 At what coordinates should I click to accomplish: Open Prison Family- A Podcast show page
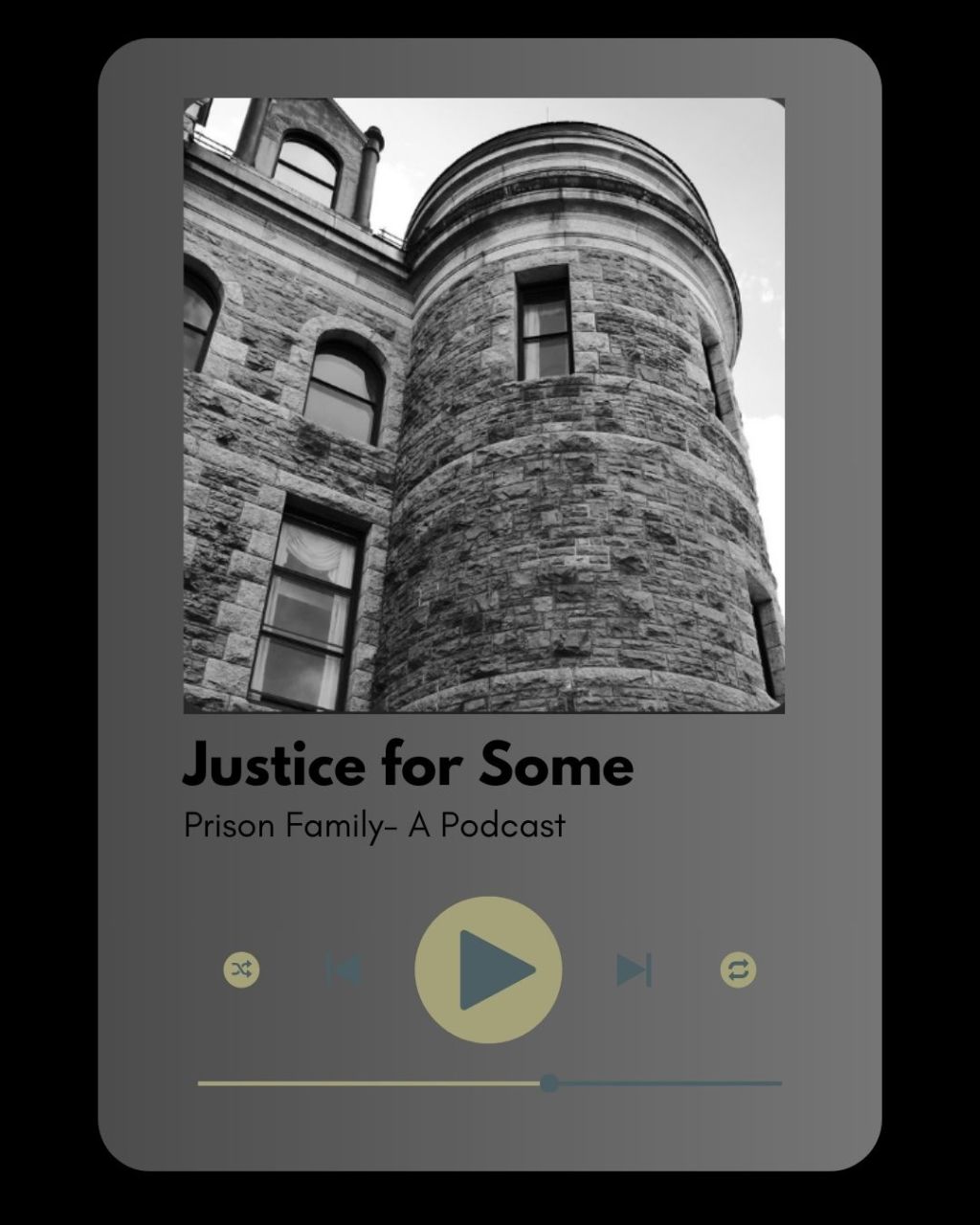click(x=375, y=825)
